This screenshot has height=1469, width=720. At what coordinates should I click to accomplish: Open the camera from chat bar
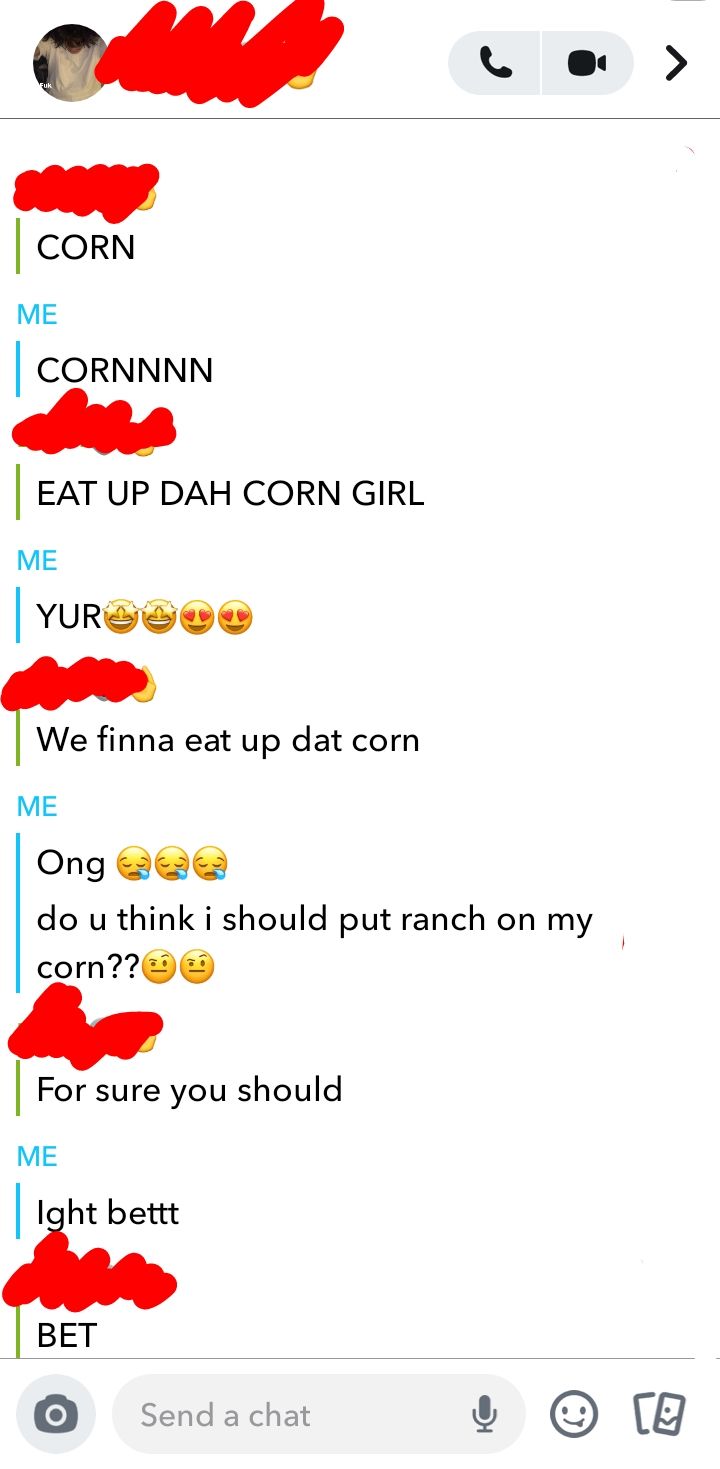(x=56, y=1414)
